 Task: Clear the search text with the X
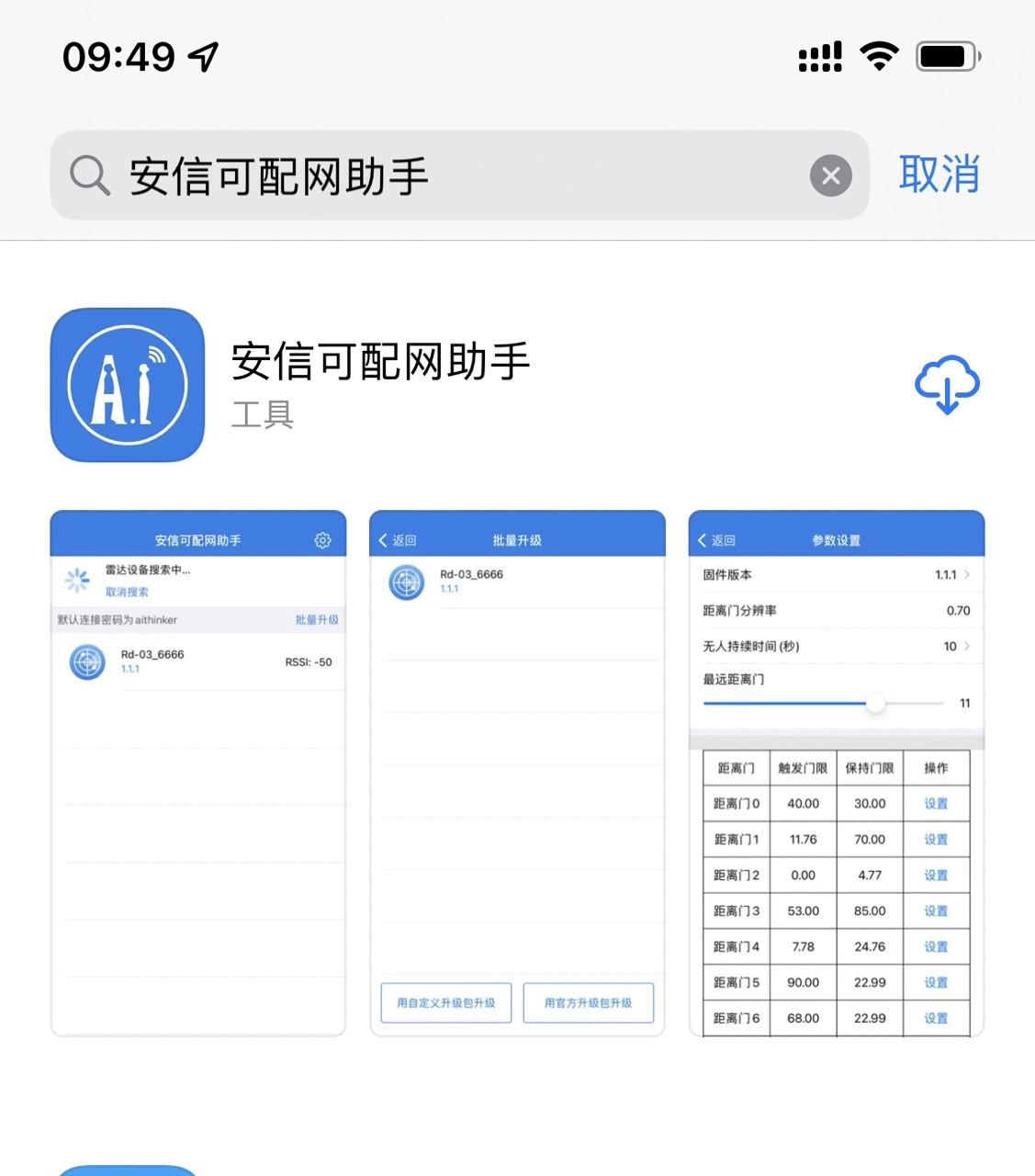coord(830,175)
